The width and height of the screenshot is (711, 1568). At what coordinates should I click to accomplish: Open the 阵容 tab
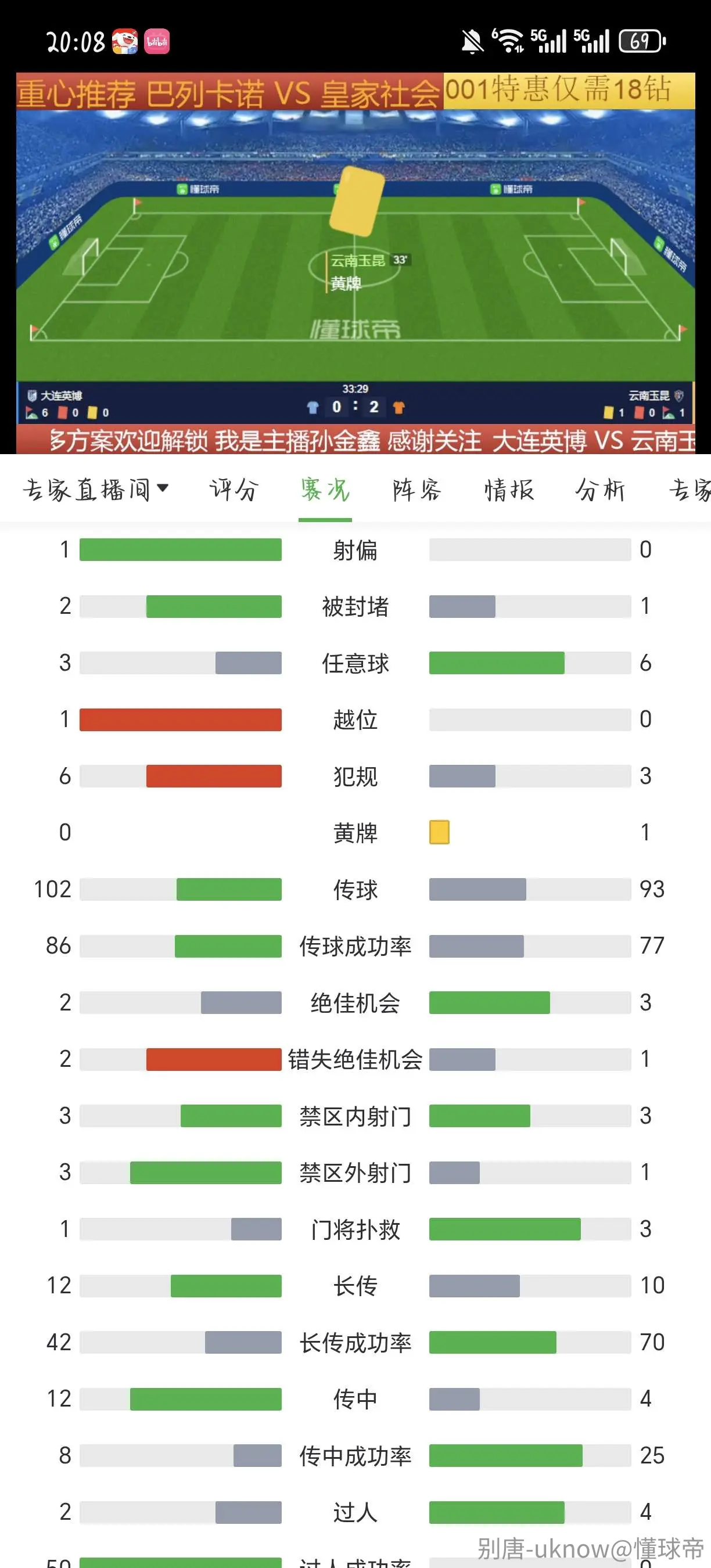pos(417,490)
